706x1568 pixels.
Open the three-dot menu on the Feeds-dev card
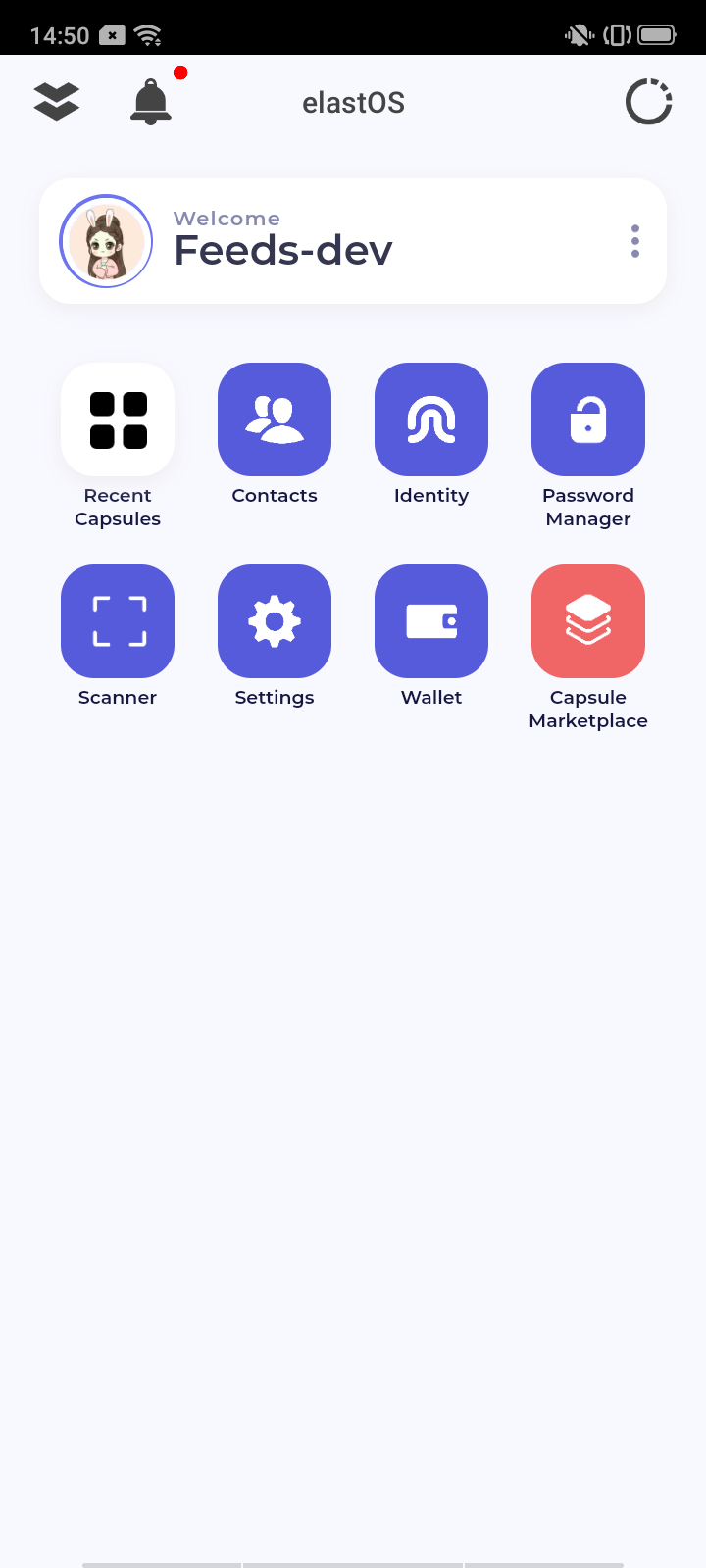coord(635,241)
